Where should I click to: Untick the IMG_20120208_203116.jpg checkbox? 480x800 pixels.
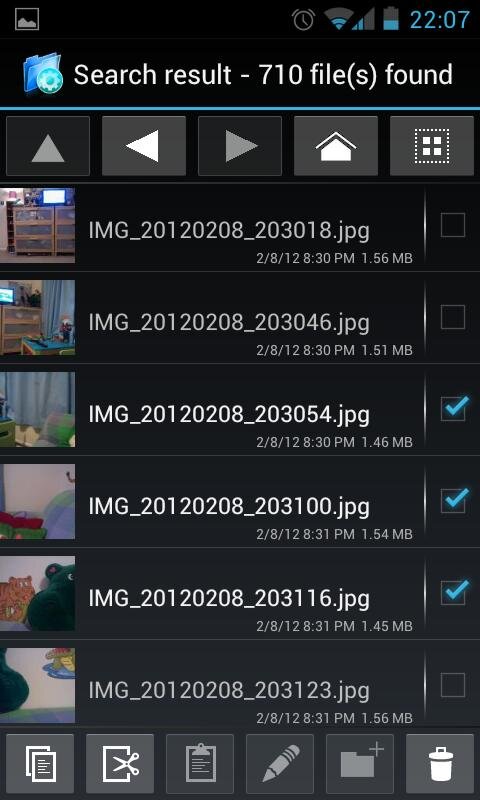(x=453, y=593)
